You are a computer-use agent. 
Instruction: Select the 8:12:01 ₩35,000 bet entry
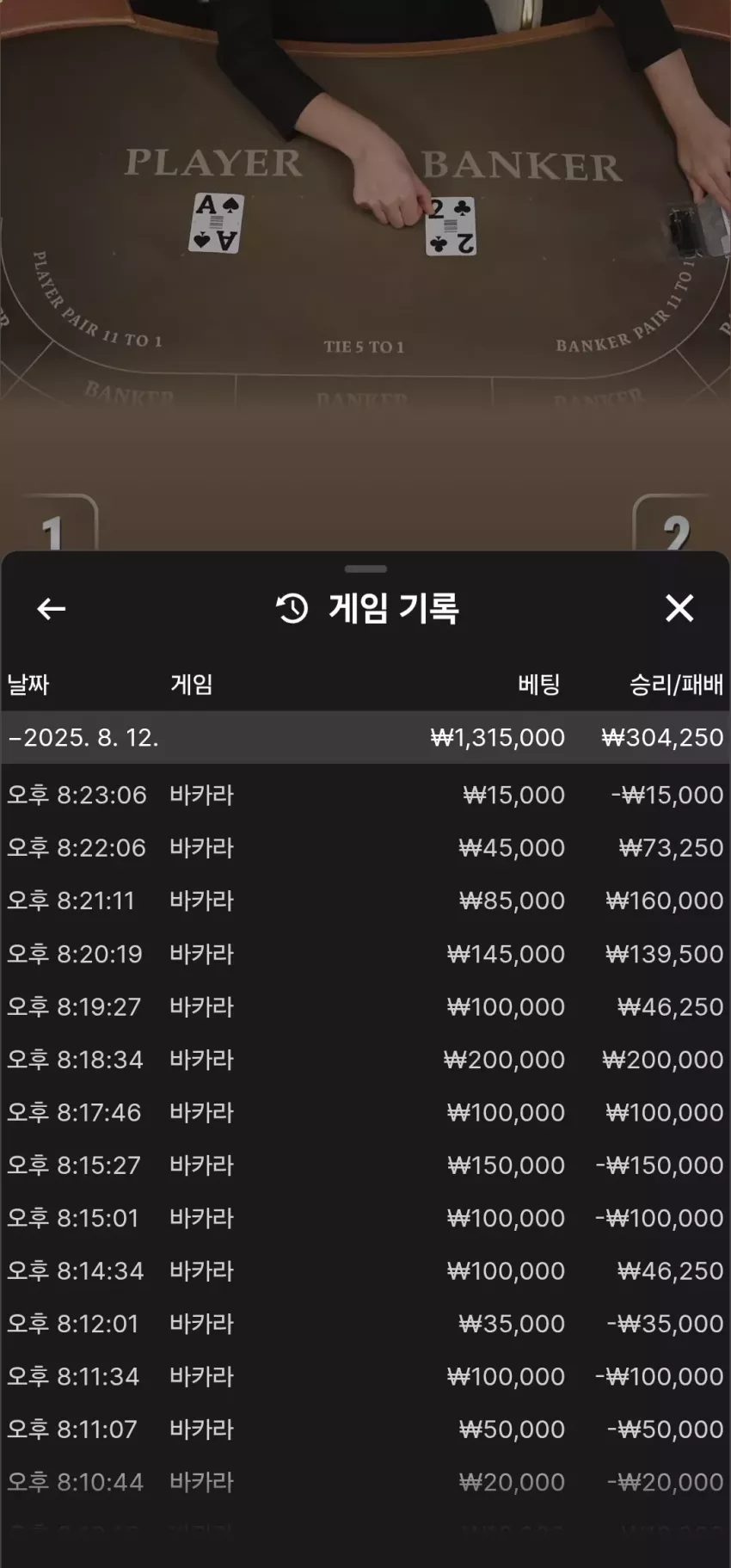[365, 1324]
